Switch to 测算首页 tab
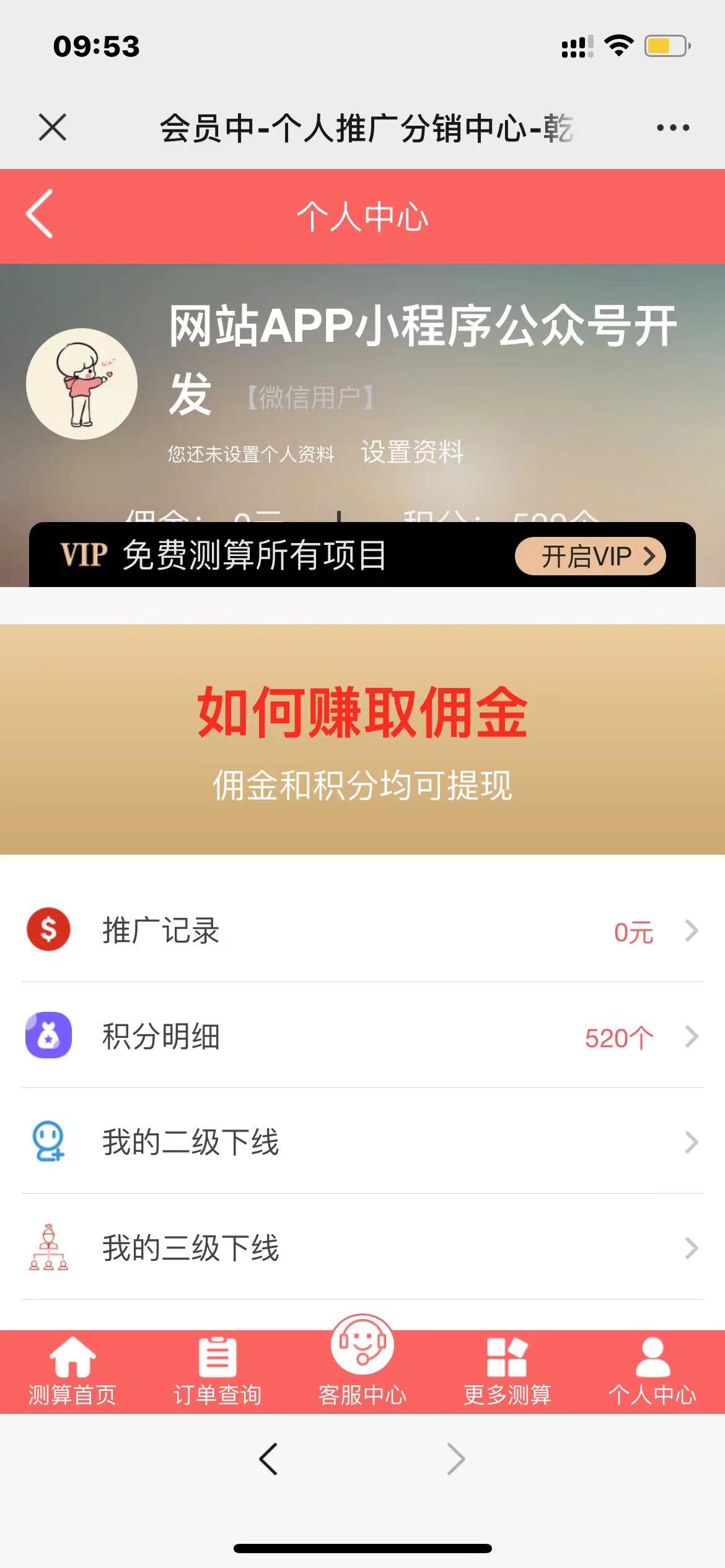The width and height of the screenshot is (725, 1568). [x=72, y=1372]
